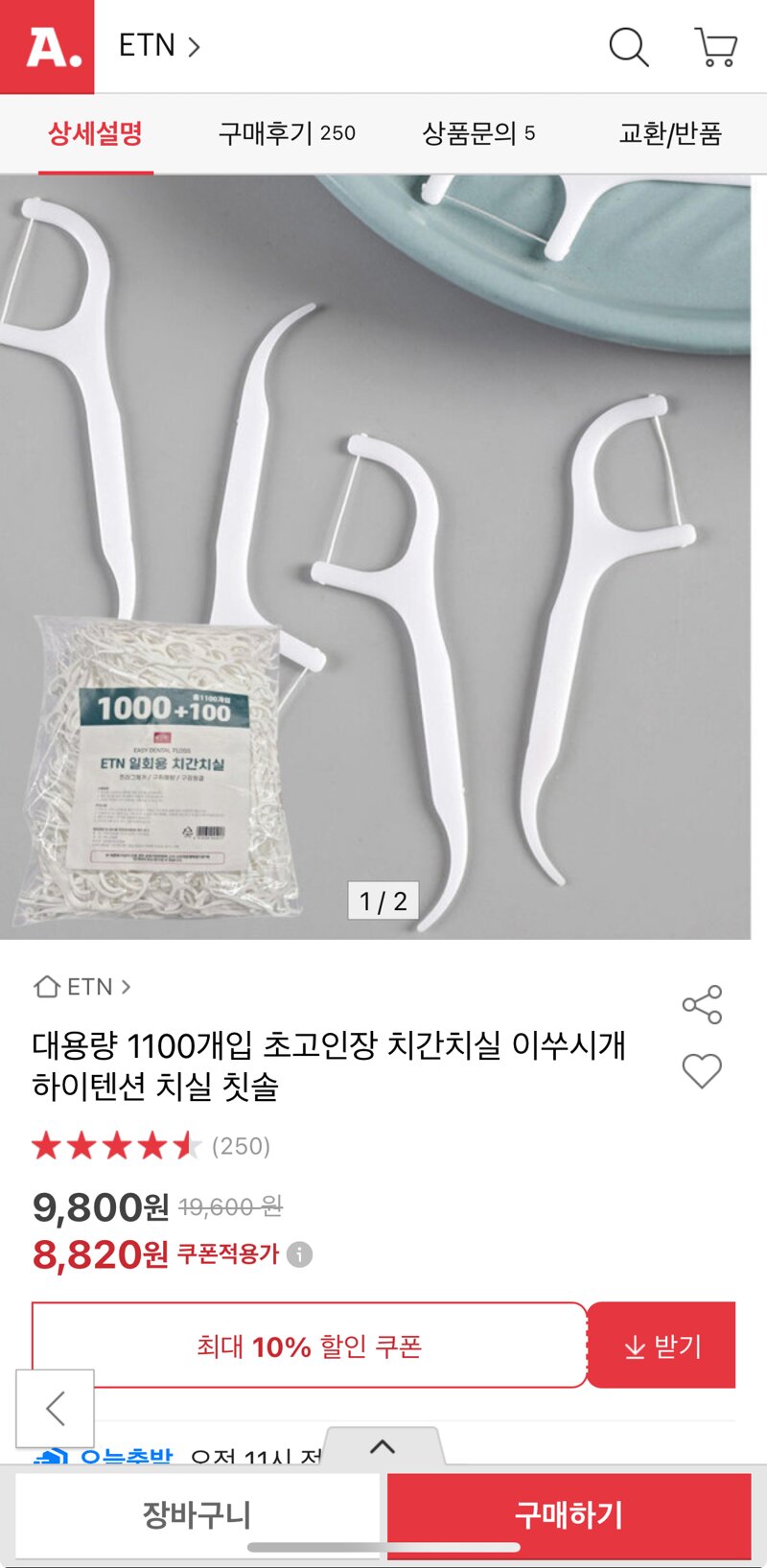Switch to the 교환/반품 tab

pyautogui.click(x=669, y=133)
